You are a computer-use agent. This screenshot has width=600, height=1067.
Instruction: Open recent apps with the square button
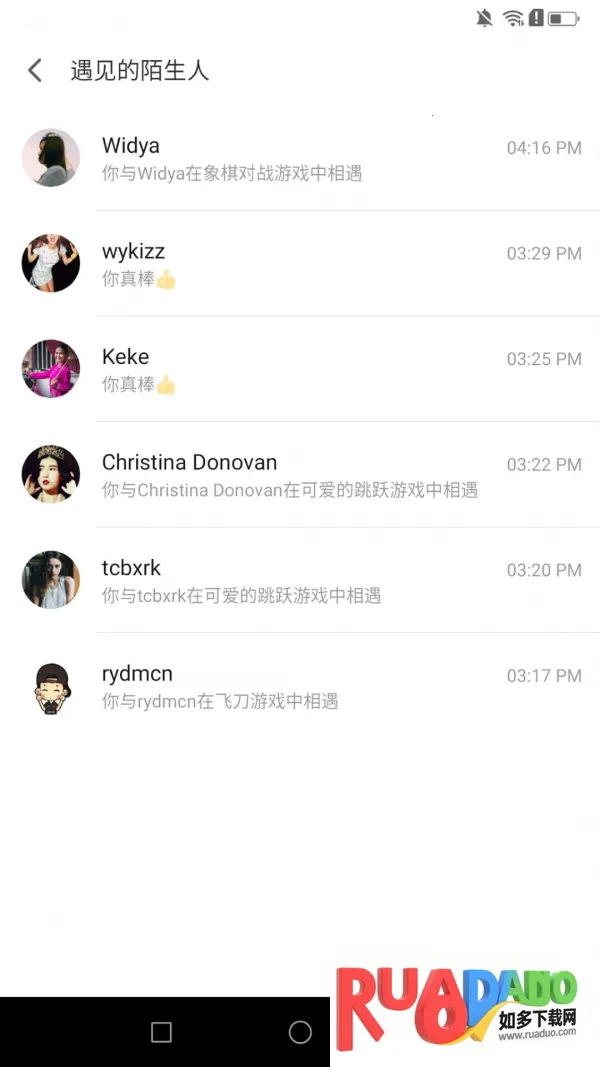pos(161,1032)
